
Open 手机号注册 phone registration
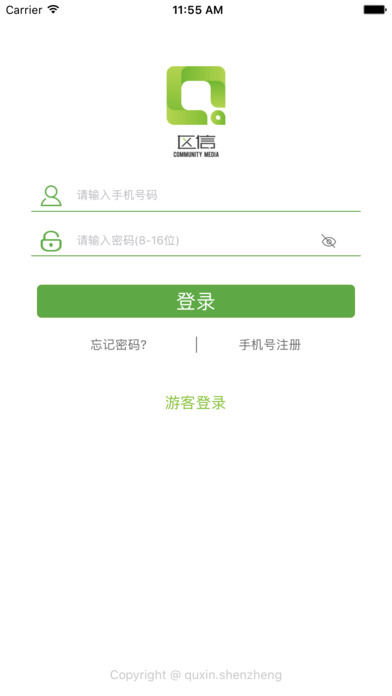270,345
